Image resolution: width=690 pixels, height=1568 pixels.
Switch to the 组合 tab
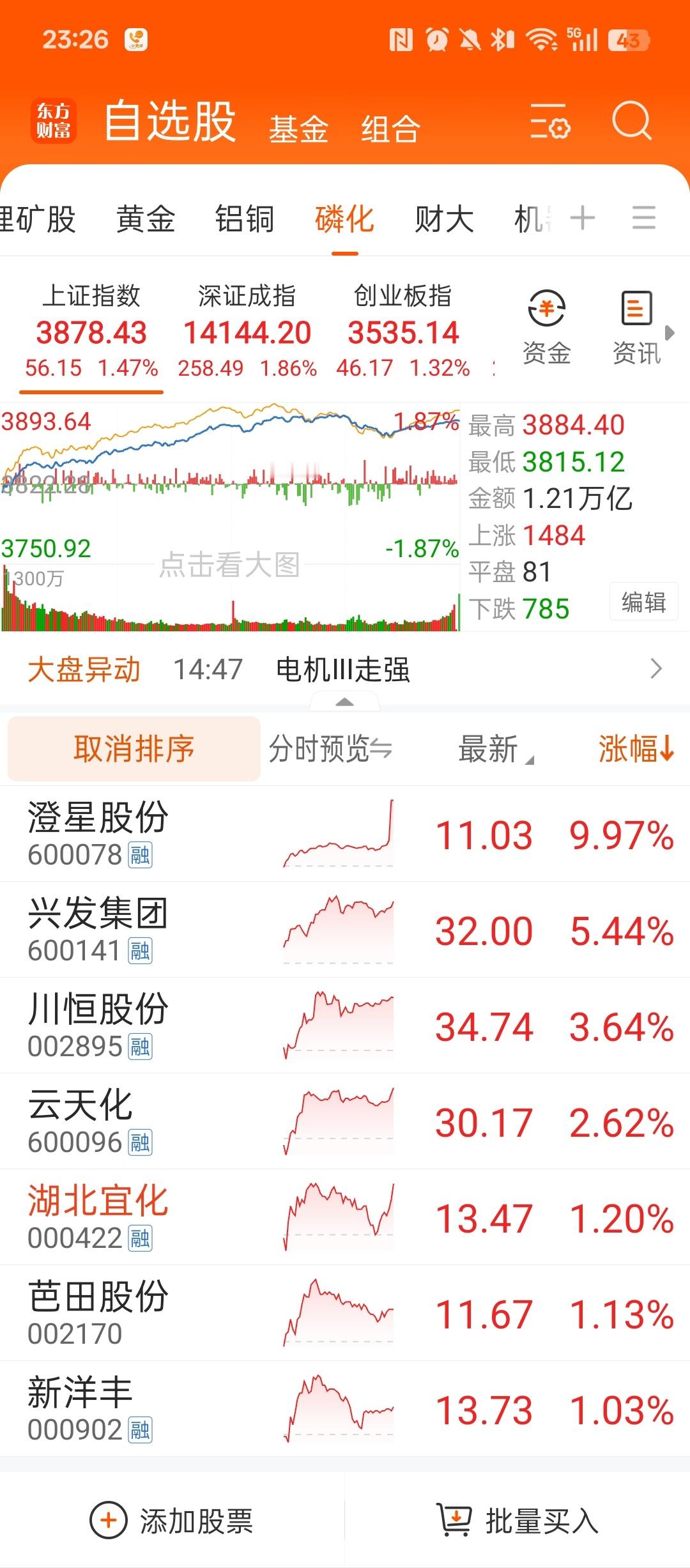(390, 129)
